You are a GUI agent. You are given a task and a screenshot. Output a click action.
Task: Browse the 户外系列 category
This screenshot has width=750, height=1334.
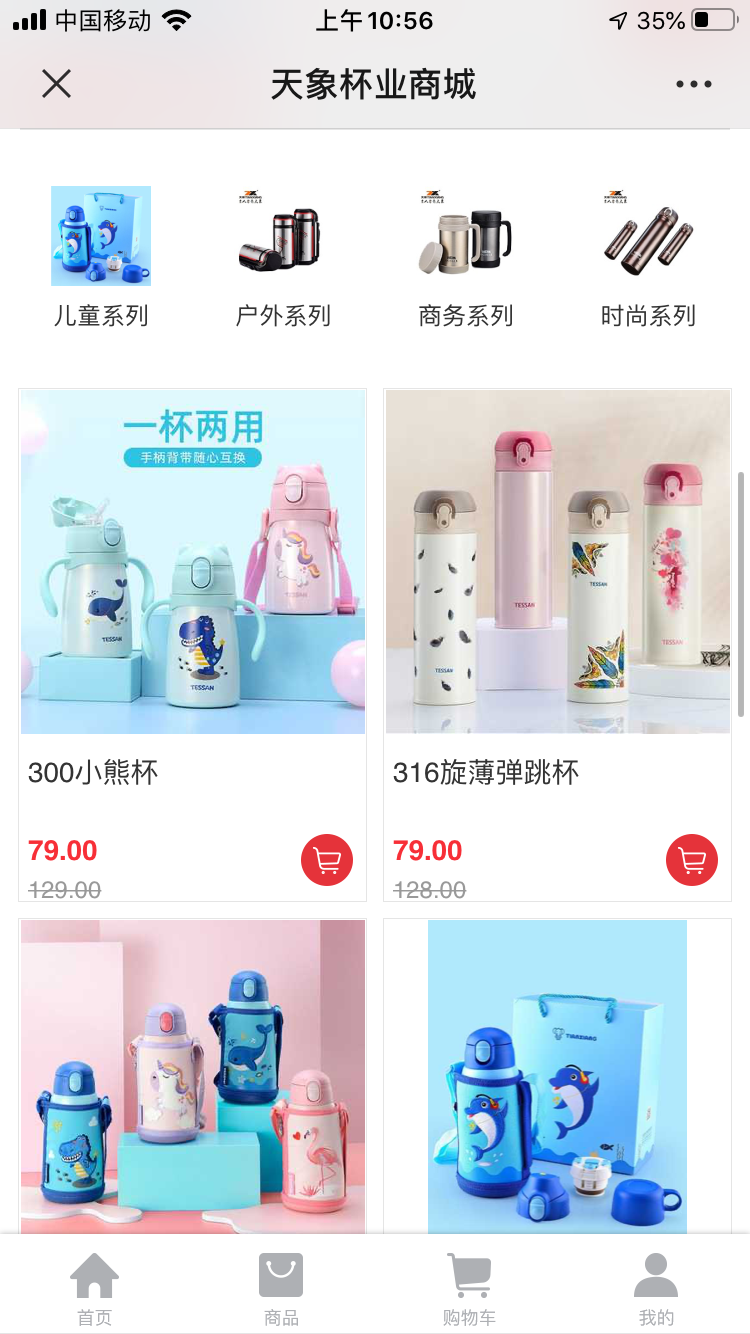coord(283,257)
